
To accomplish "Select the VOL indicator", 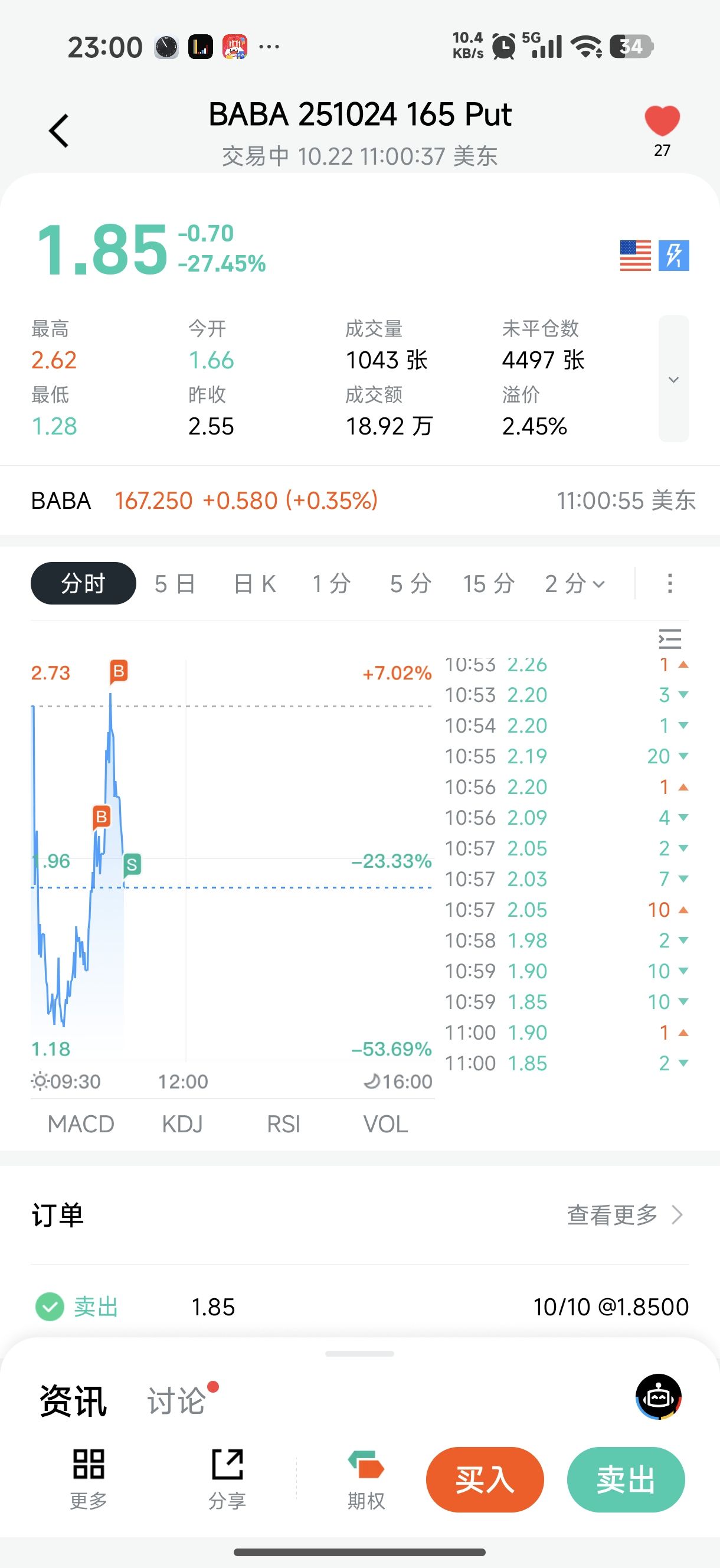I will click(385, 1123).
